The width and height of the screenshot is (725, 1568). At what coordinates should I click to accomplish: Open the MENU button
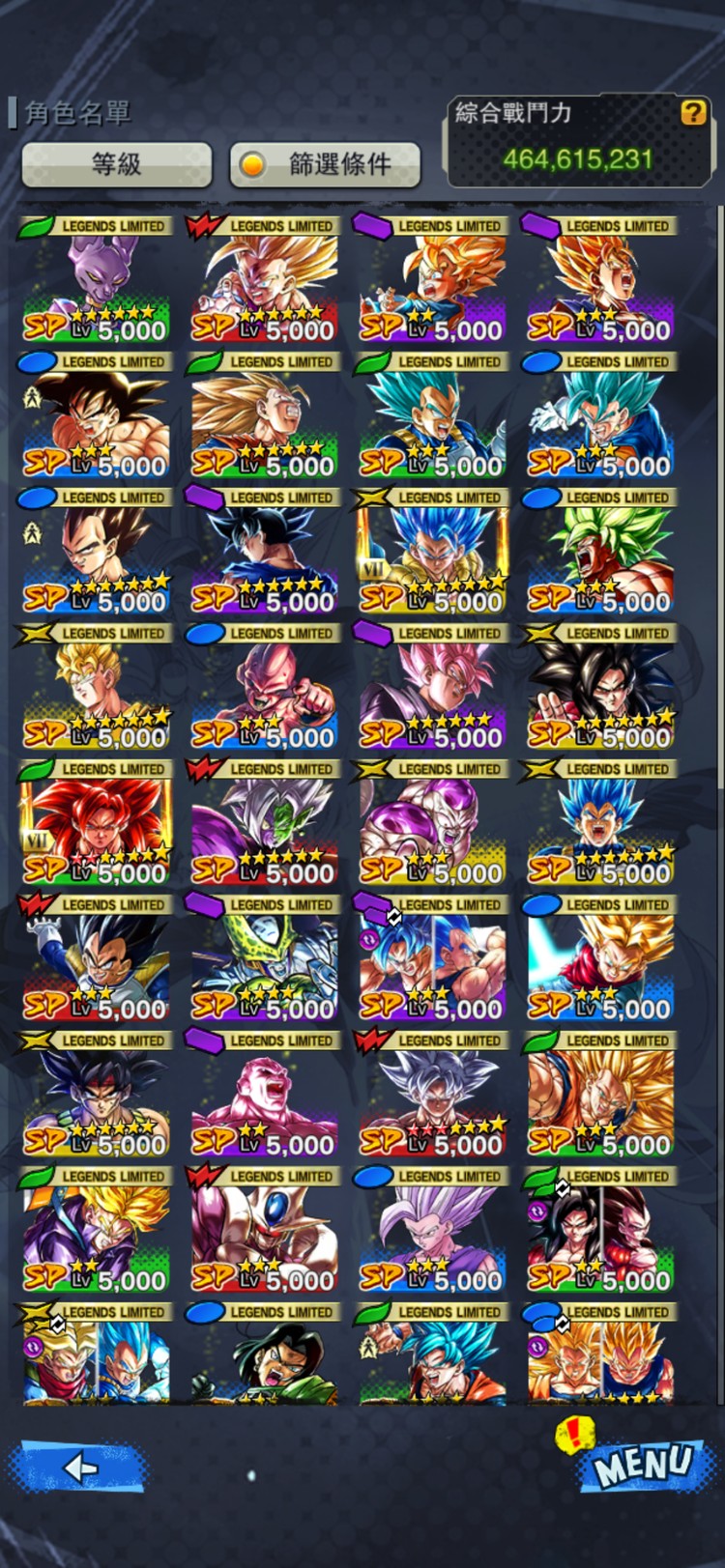643,1465
